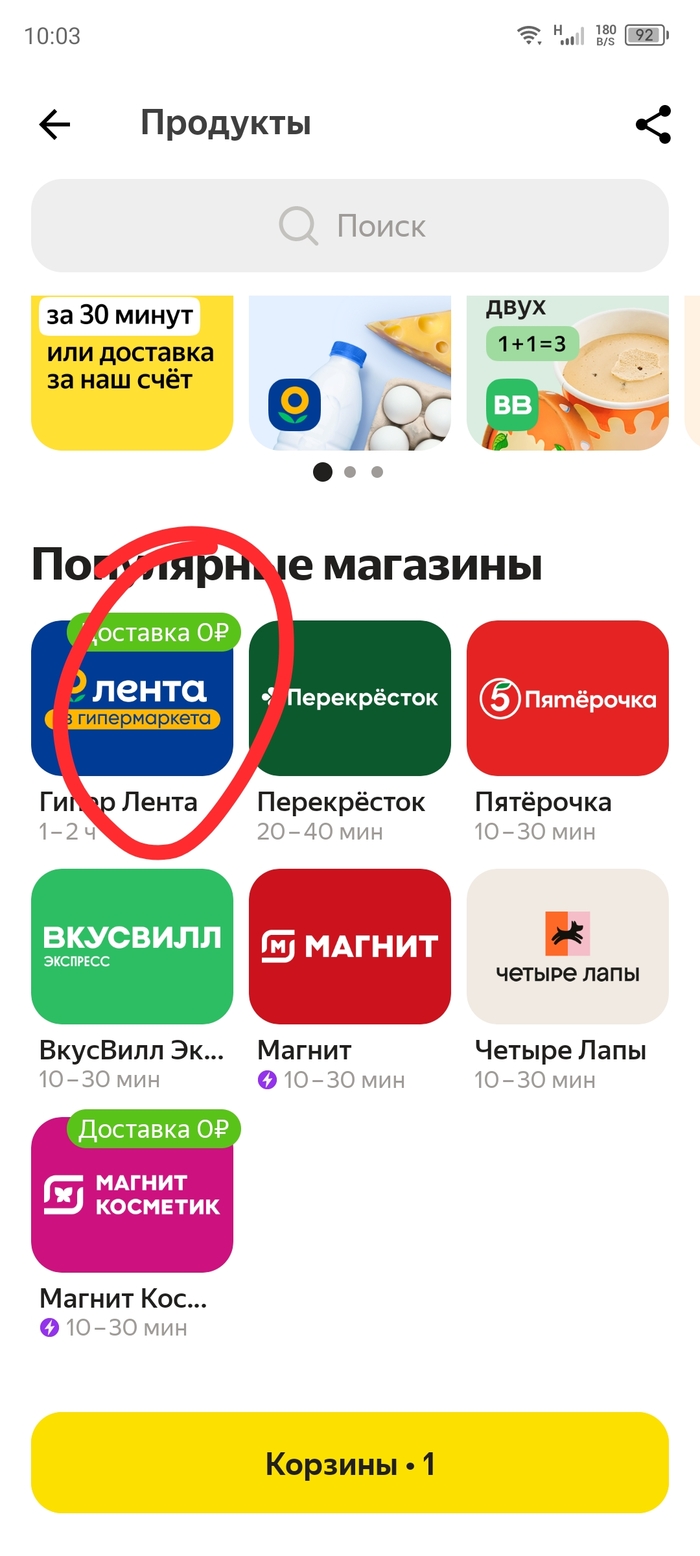Open the yellow 30-minute delivery banner

pyautogui.click(x=132, y=372)
